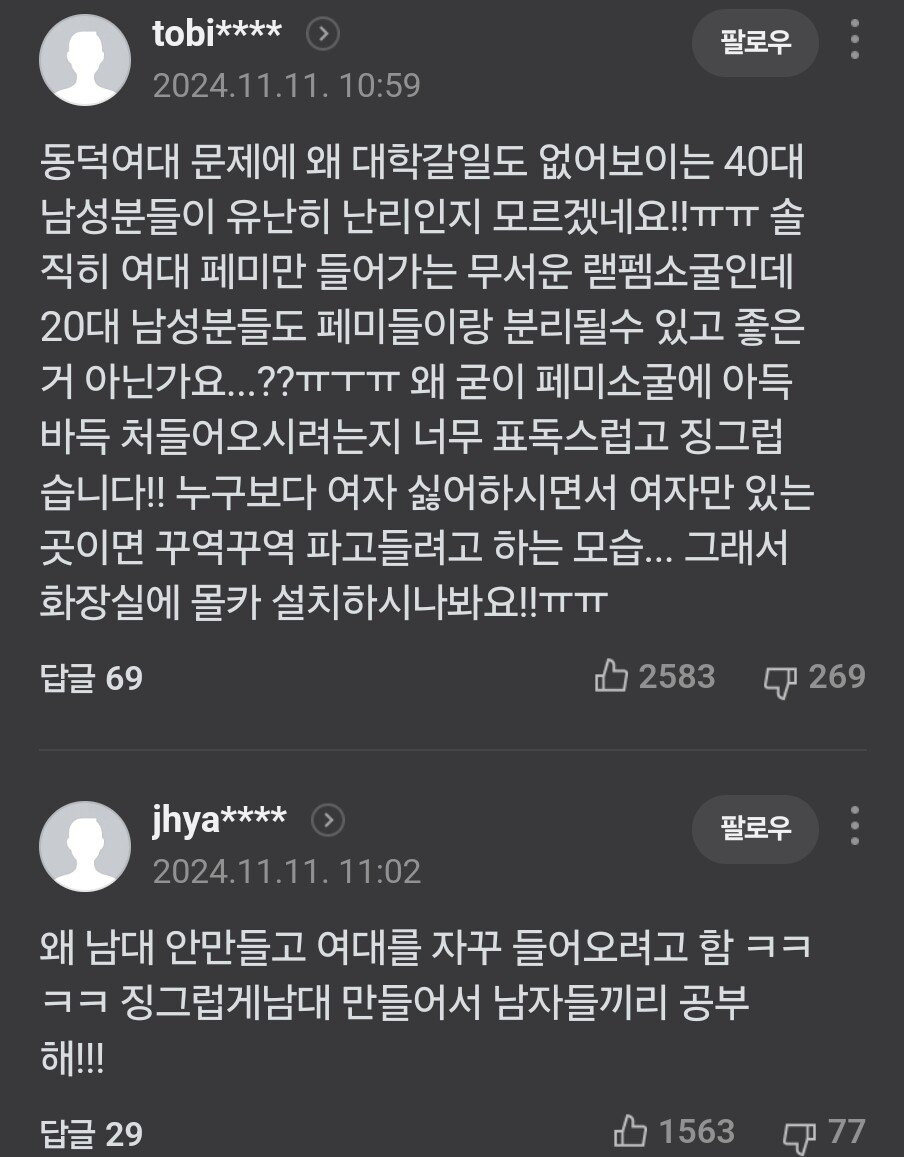Open tobi**** profile arrow

323,36
